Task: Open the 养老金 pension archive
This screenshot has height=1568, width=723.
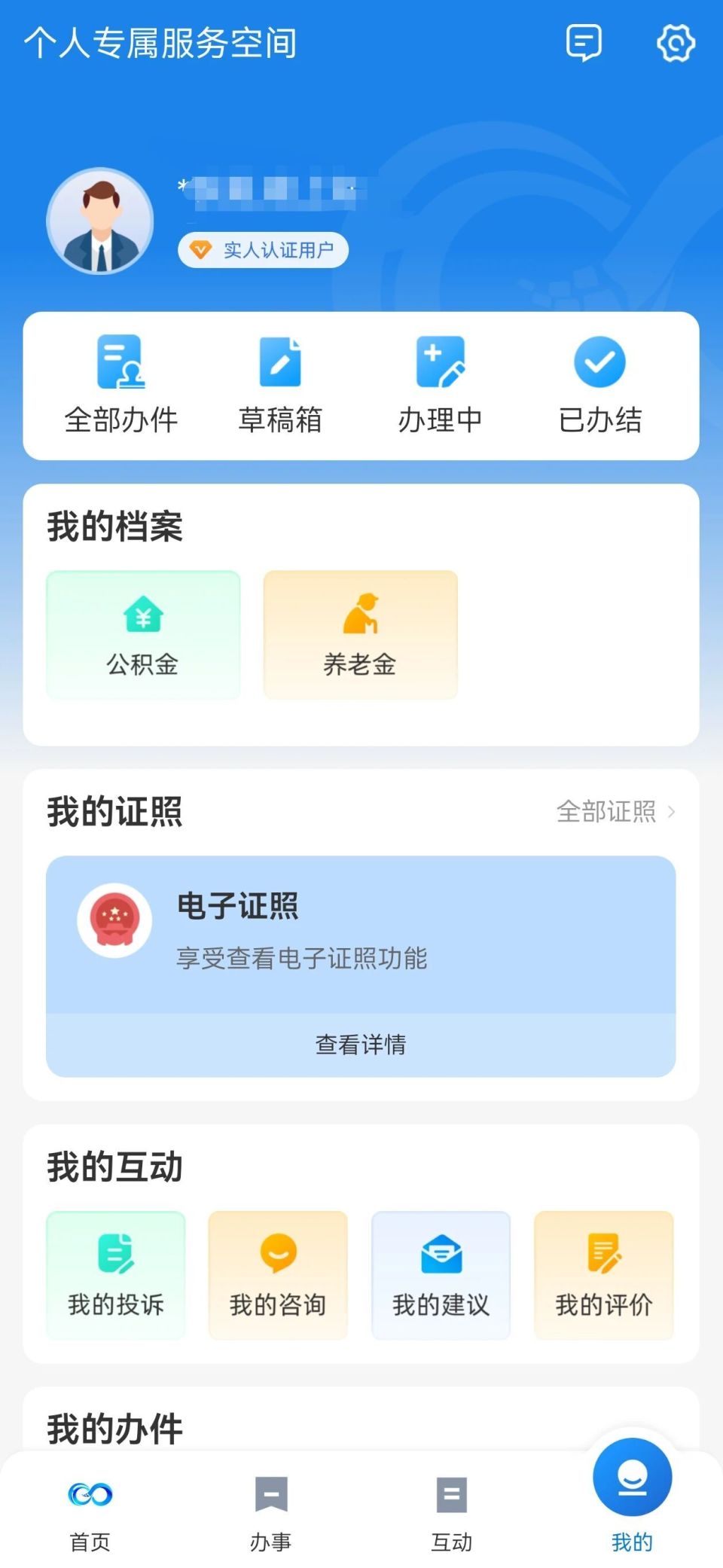Action: [359, 633]
